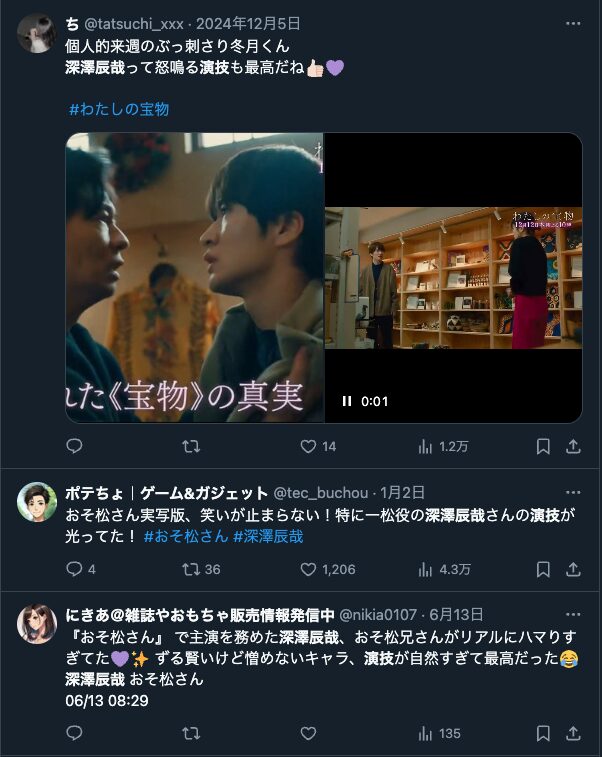
Task: Like にきあ's post about おそ松さん
Action: click(x=309, y=733)
